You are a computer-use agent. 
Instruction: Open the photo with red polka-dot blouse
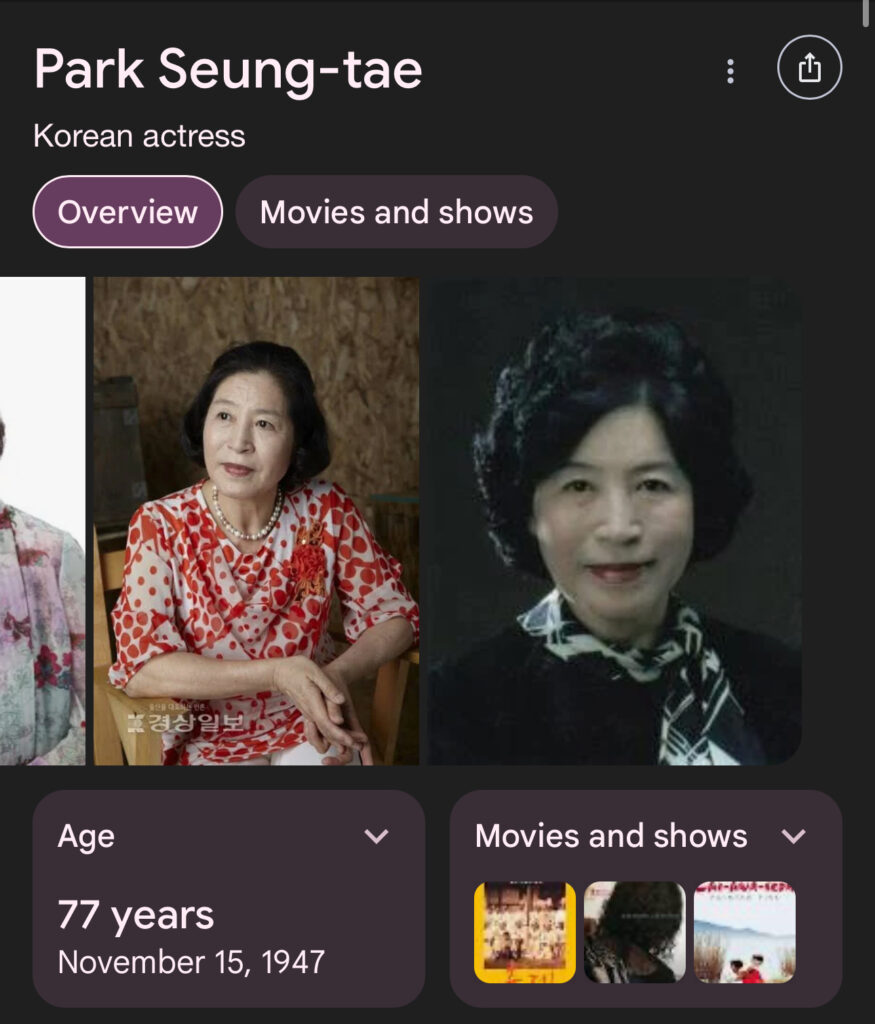[x=256, y=520]
